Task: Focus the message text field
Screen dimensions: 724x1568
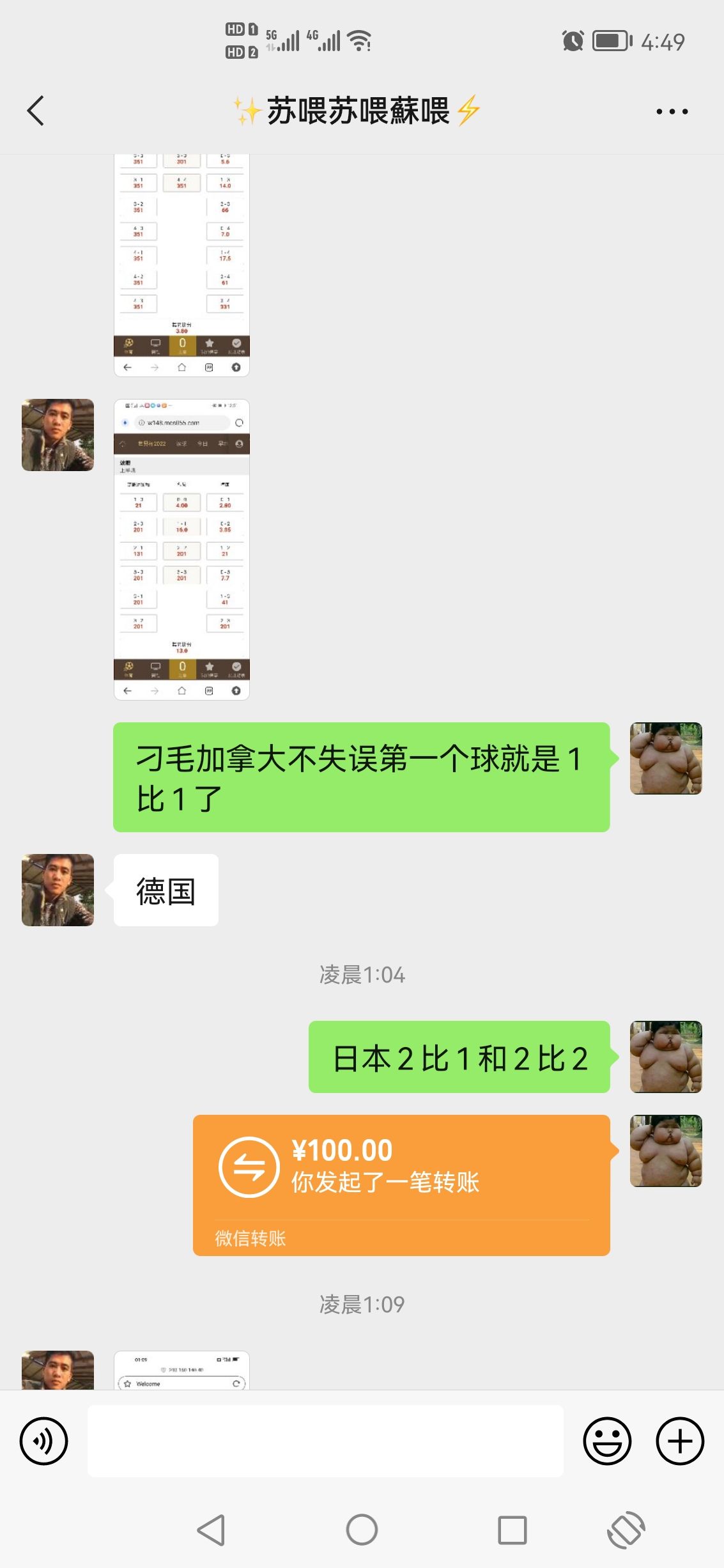Action: [325, 1441]
